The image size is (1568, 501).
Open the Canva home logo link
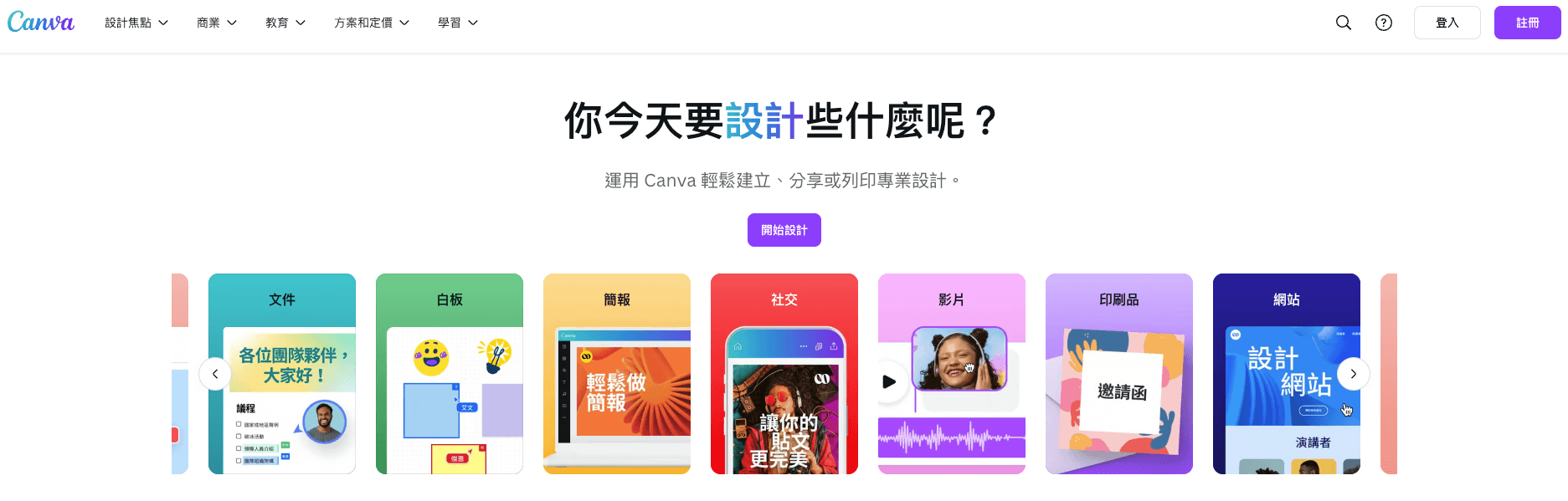click(41, 23)
